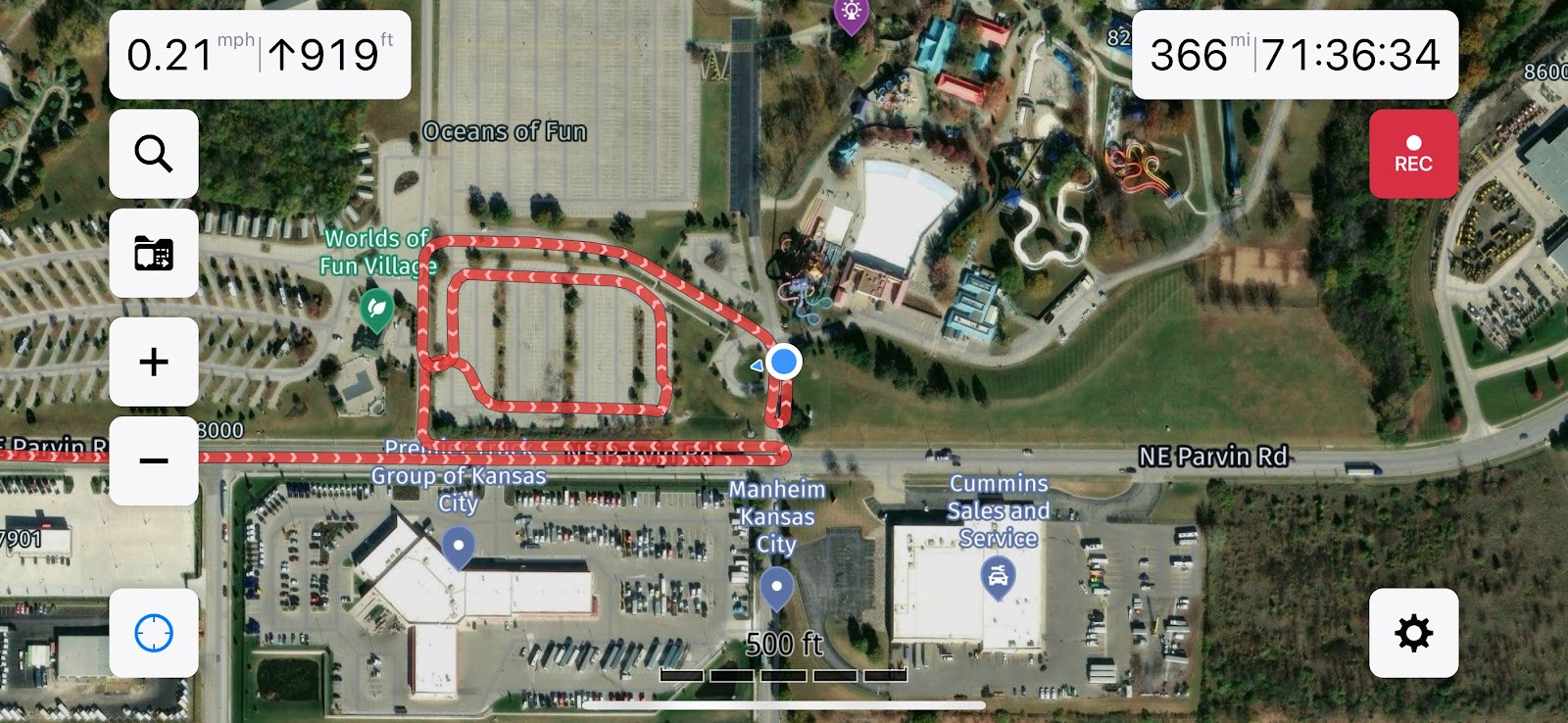Select Premier Group of Kansas City pin
This screenshot has width=1568, height=723.
pyautogui.click(x=459, y=546)
